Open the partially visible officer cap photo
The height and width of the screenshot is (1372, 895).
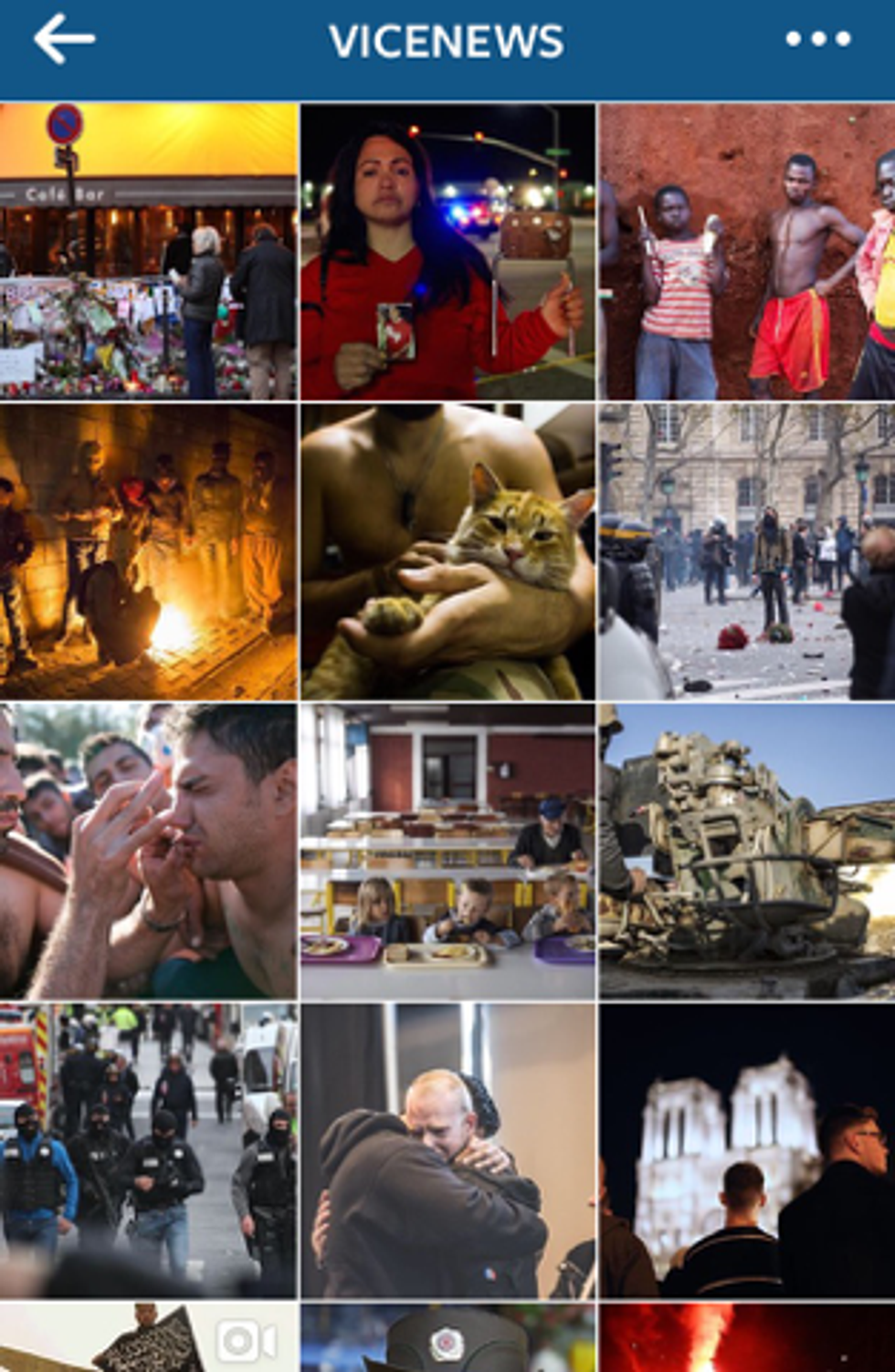[x=447, y=1338]
